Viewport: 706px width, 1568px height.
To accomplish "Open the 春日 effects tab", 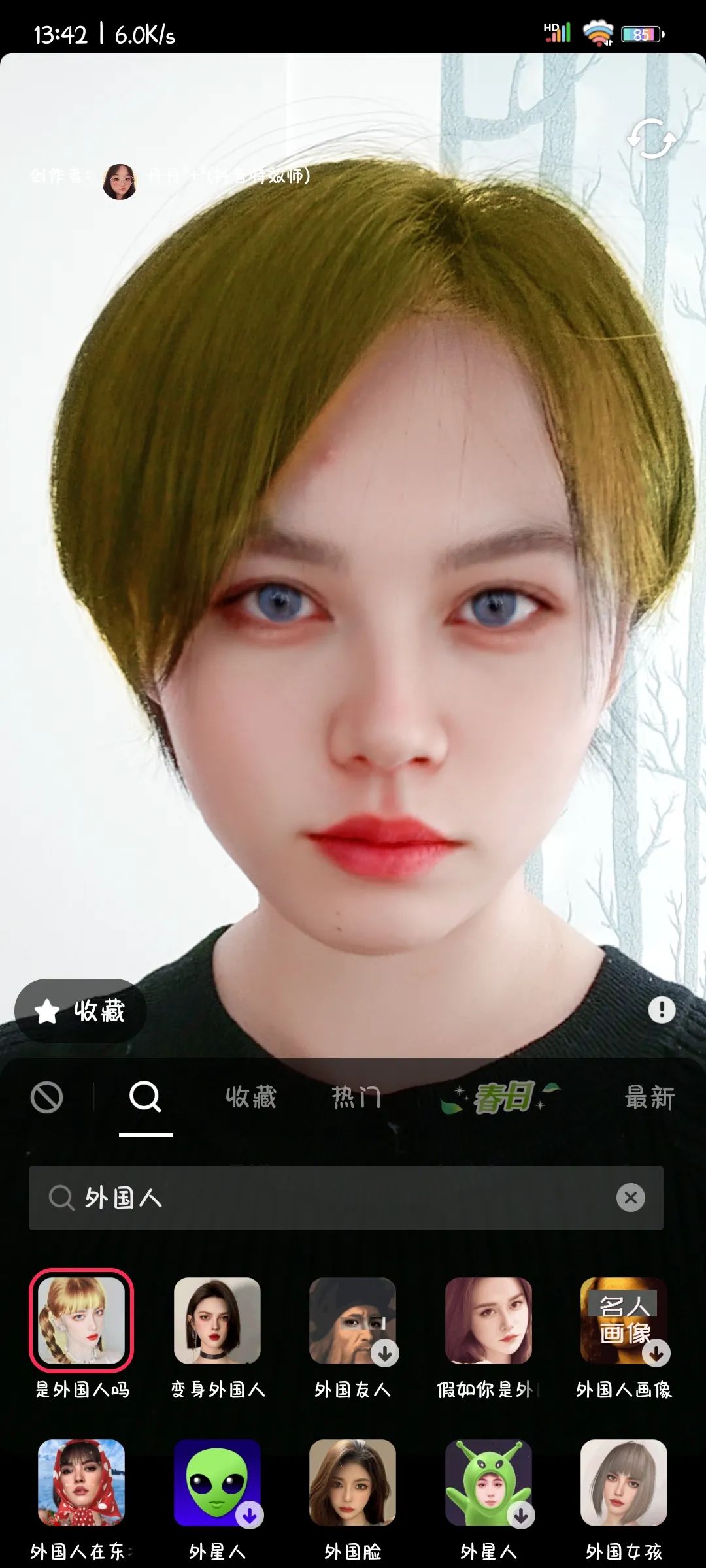I will coord(501,1098).
